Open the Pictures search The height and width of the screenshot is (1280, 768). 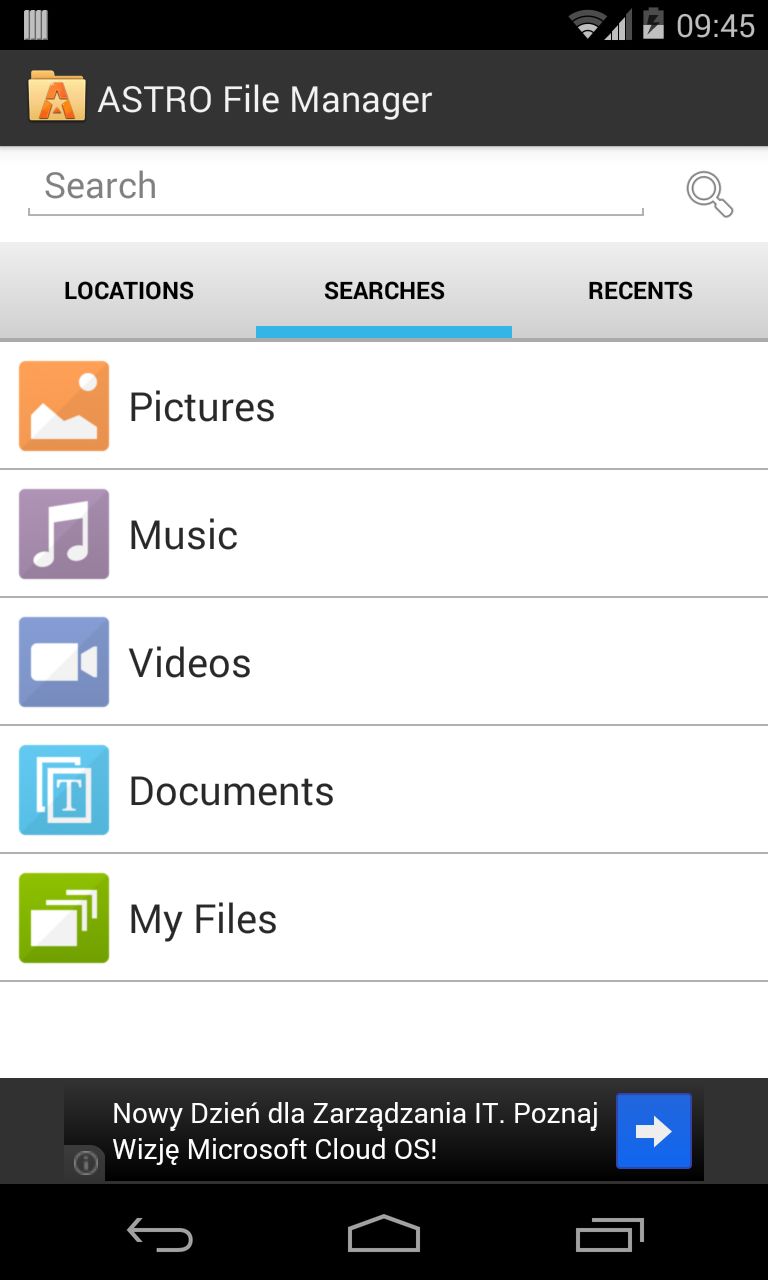pos(384,406)
